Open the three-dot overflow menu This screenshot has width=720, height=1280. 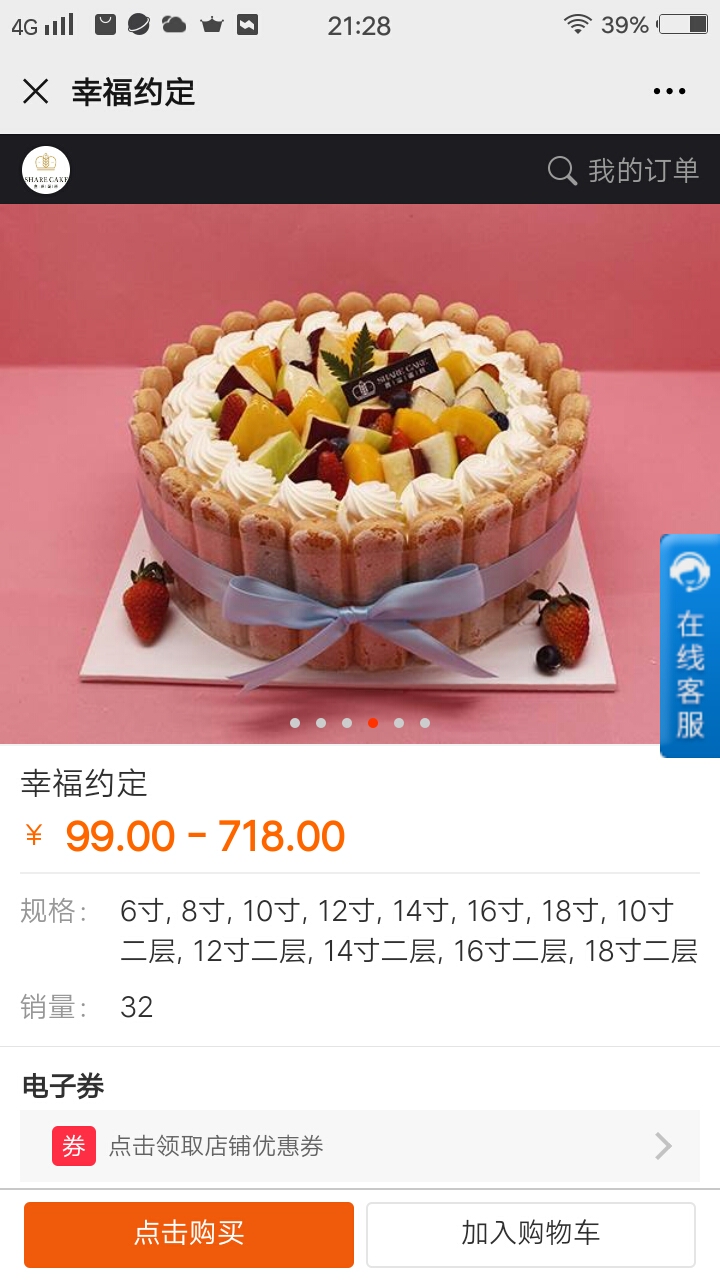point(669,92)
